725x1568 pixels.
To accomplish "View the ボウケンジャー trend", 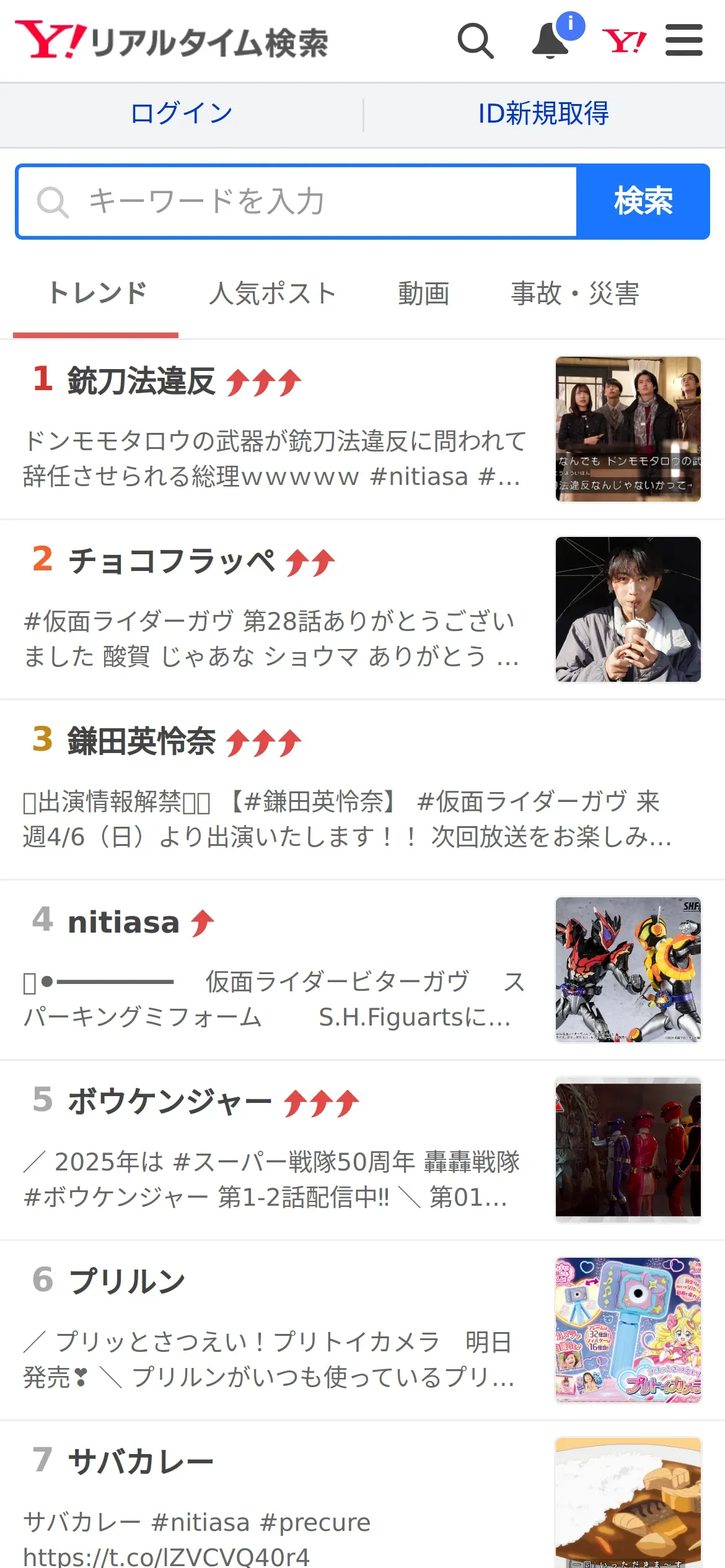I will (x=169, y=1102).
